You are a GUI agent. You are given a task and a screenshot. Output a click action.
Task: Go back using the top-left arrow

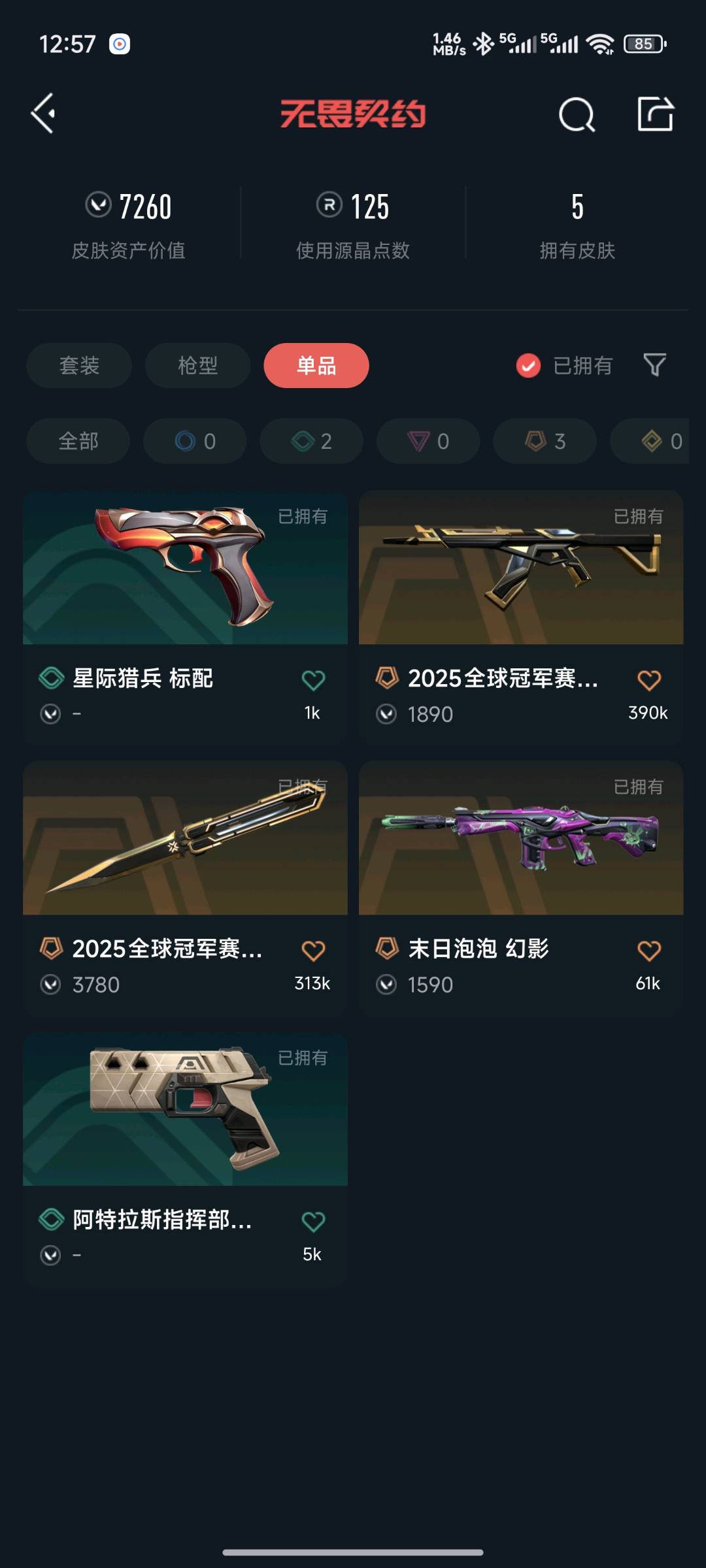pyautogui.click(x=43, y=114)
